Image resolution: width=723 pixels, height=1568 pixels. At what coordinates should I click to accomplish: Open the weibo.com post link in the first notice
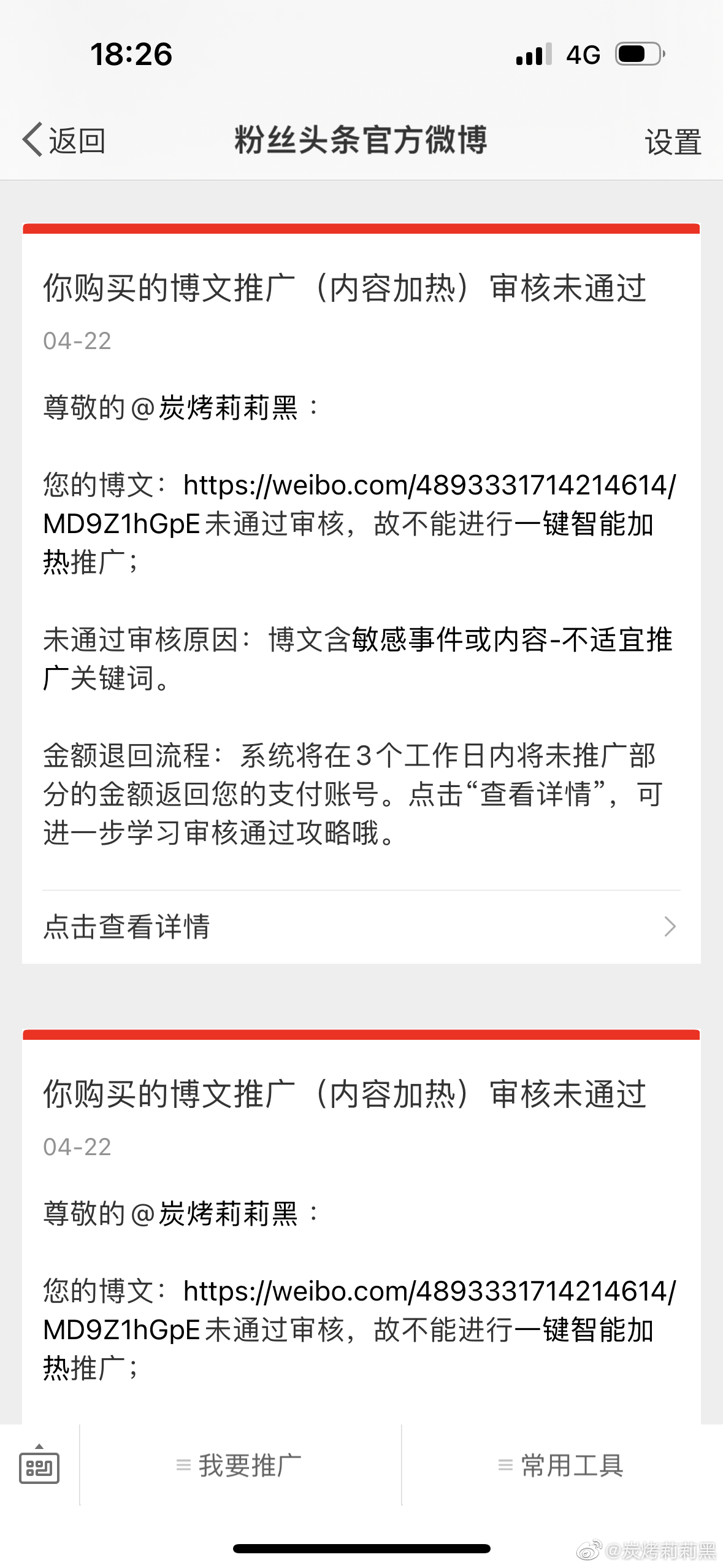[359, 504]
